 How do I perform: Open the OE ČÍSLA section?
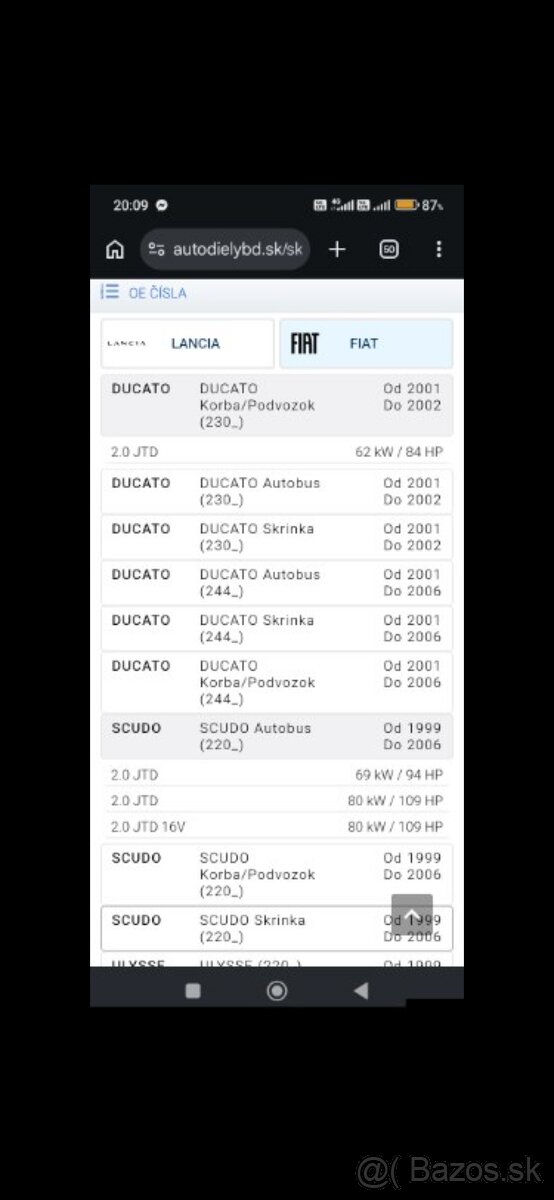[143, 293]
